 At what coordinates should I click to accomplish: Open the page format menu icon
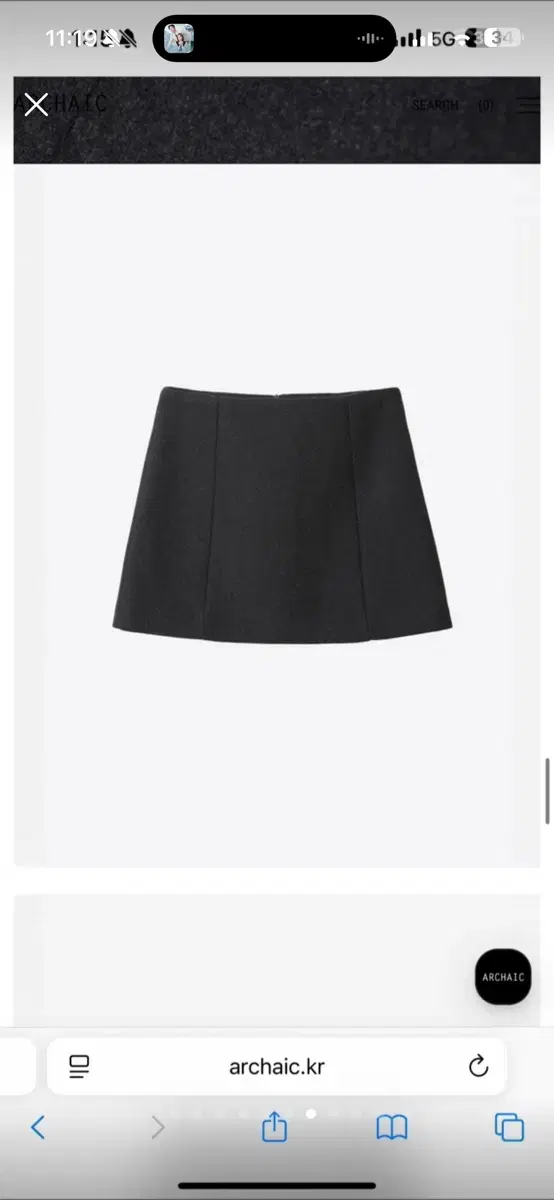pos(79,1066)
